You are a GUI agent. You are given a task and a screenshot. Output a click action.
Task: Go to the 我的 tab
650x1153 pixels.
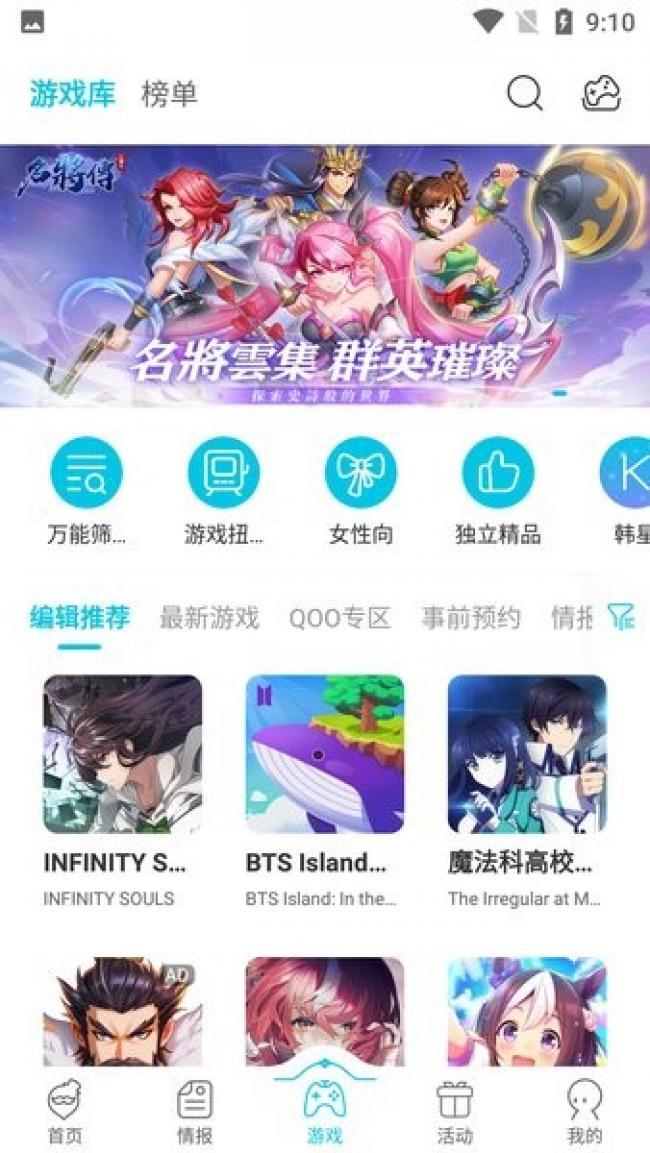pos(584,1112)
